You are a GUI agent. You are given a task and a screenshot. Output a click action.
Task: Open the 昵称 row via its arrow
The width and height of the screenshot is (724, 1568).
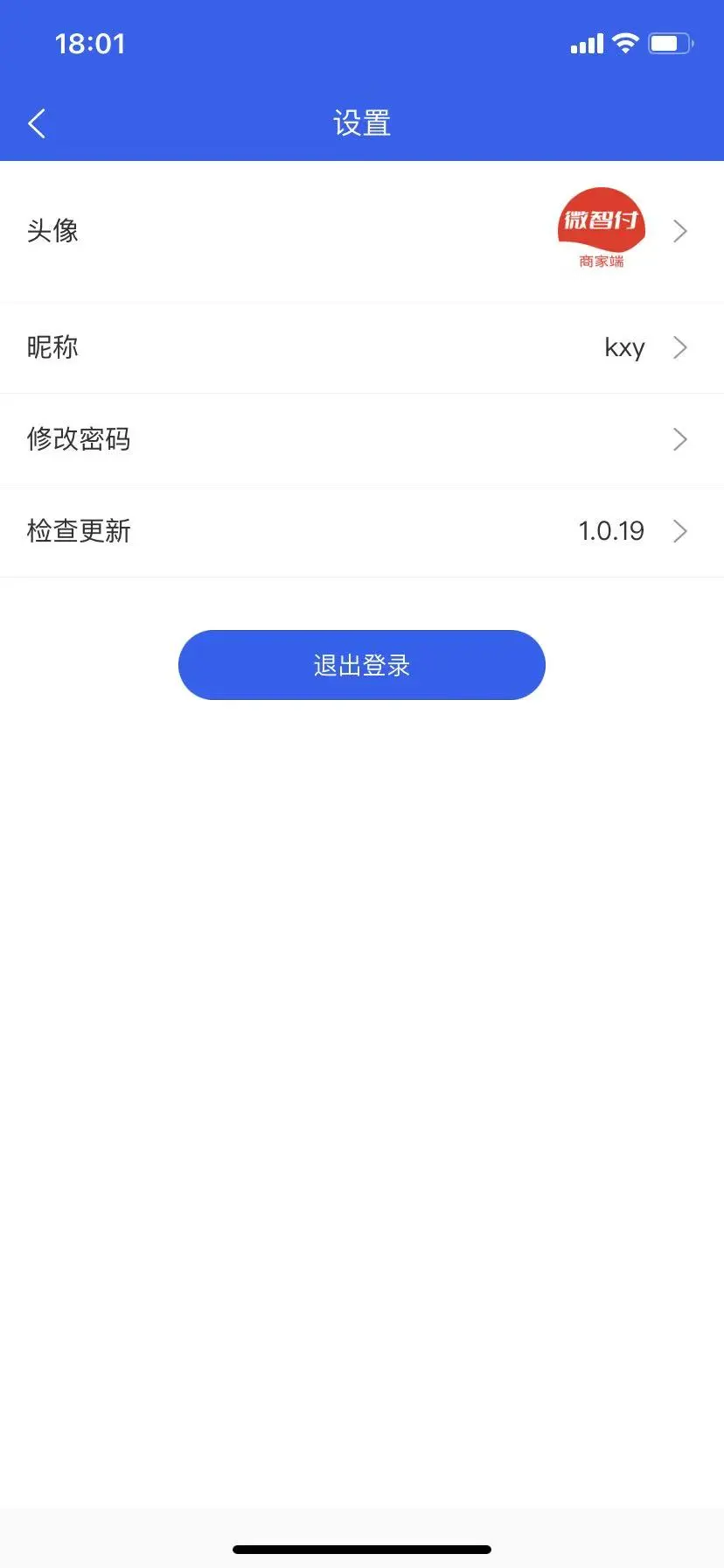tap(679, 347)
